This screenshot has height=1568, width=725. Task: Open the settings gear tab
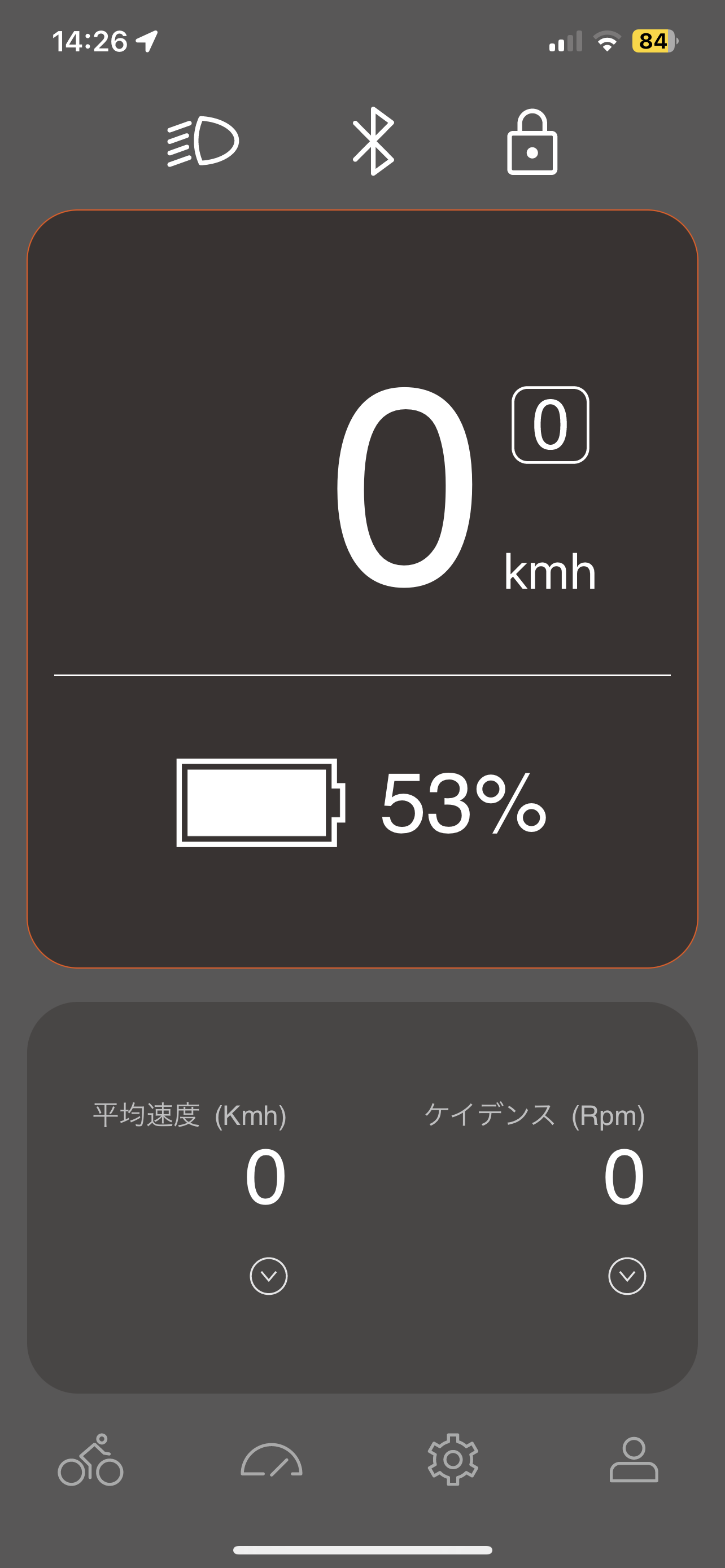point(453,1460)
